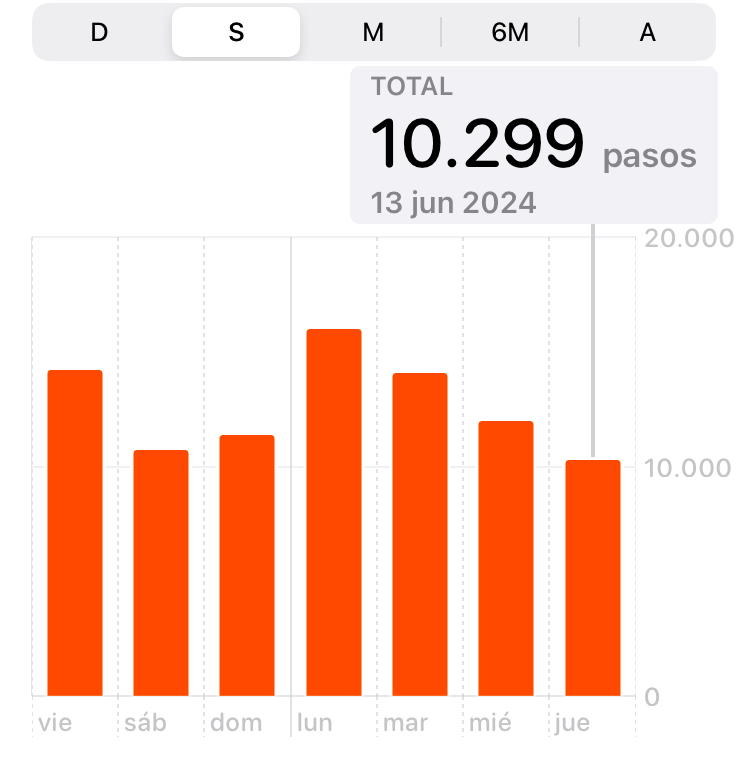
Task: Switch to the M monthly view
Action: (x=373, y=32)
